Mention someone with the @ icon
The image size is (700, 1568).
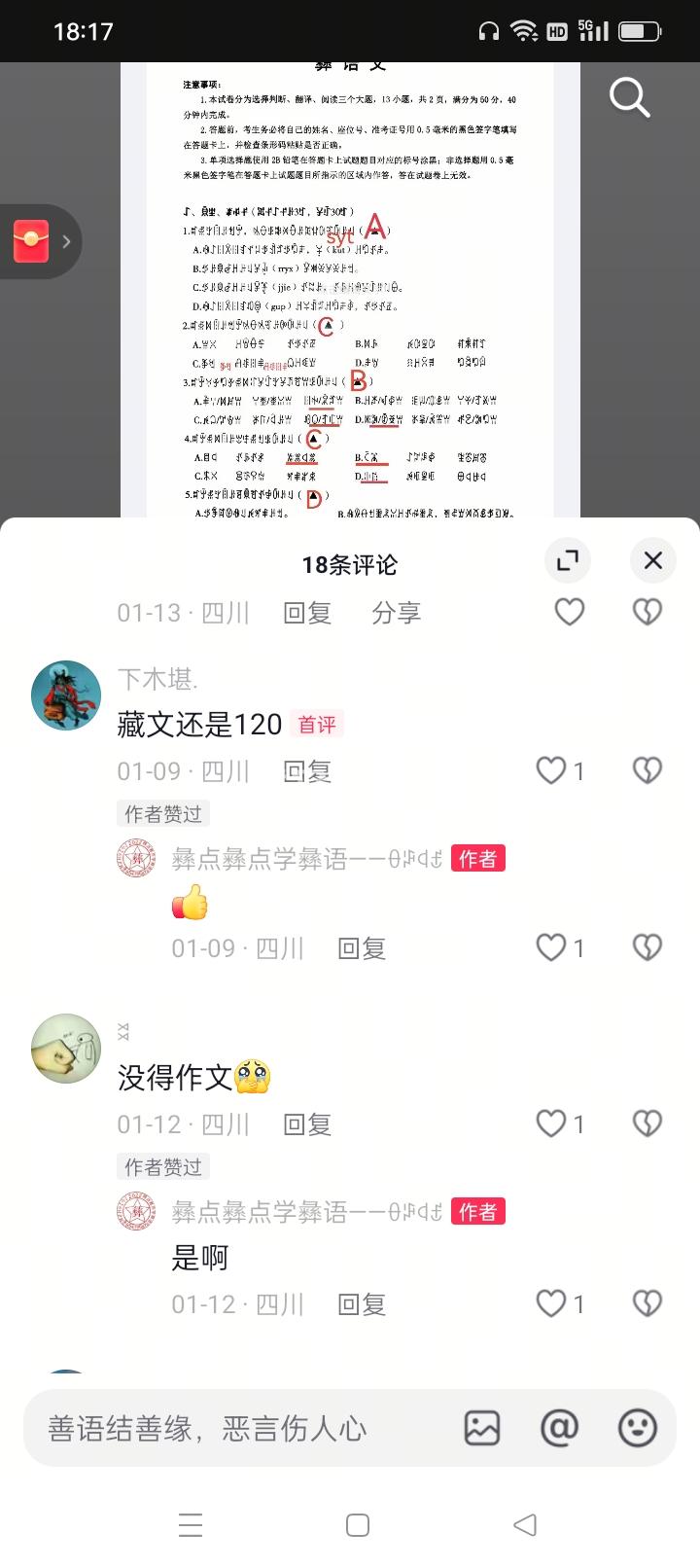(559, 1428)
